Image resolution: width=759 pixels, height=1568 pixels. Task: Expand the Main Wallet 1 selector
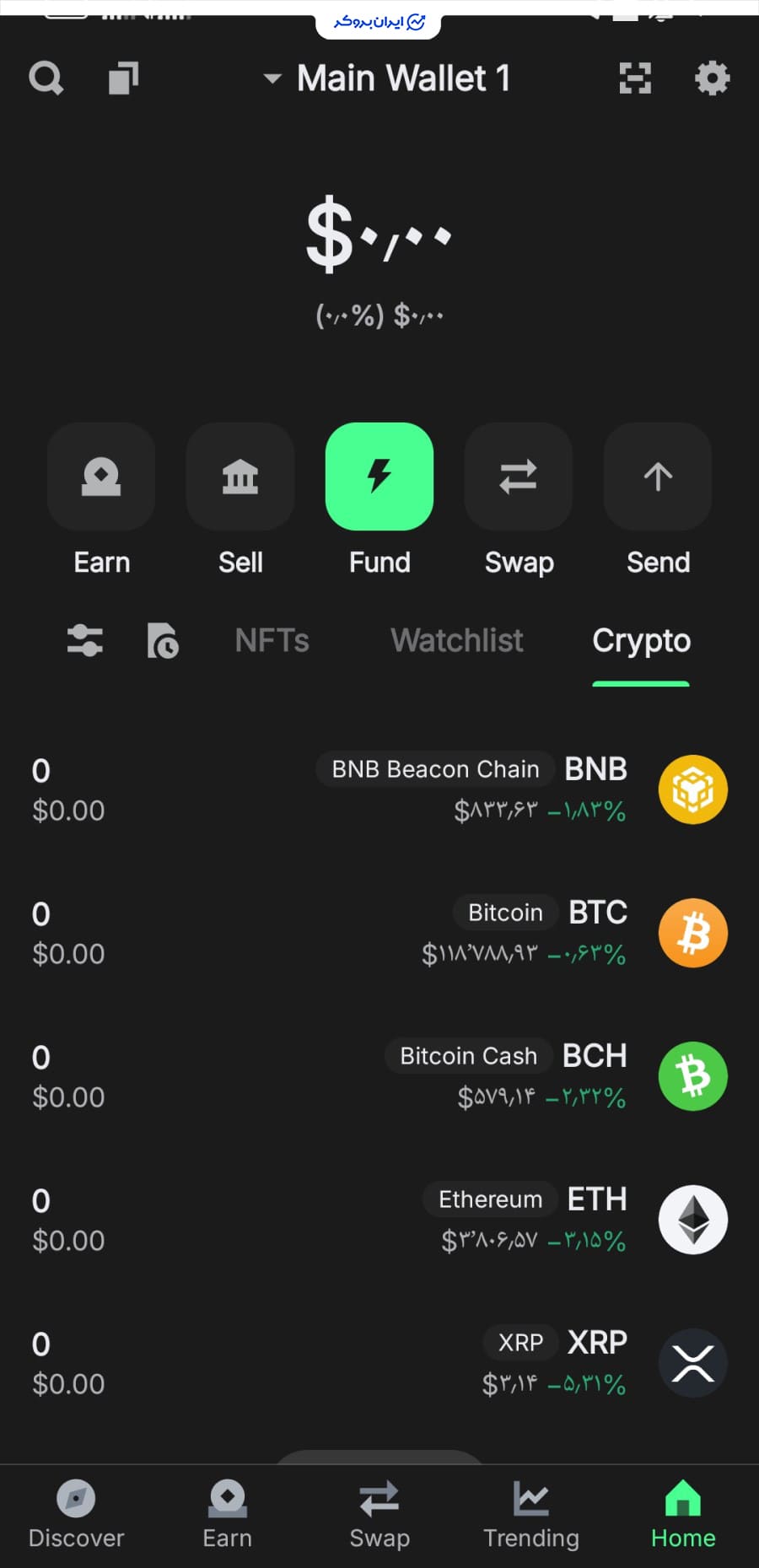(x=388, y=79)
